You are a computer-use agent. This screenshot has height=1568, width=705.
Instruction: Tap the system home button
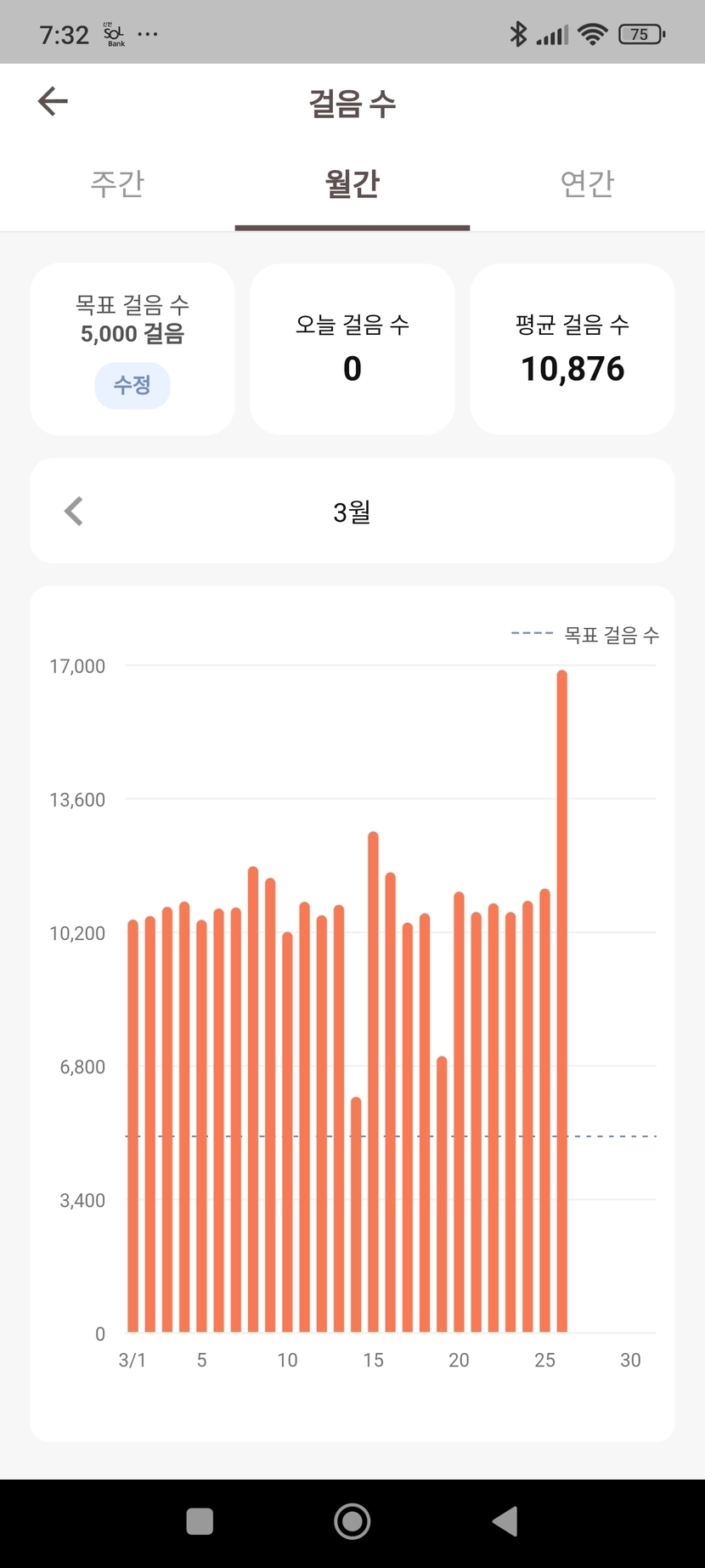(x=352, y=1521)
